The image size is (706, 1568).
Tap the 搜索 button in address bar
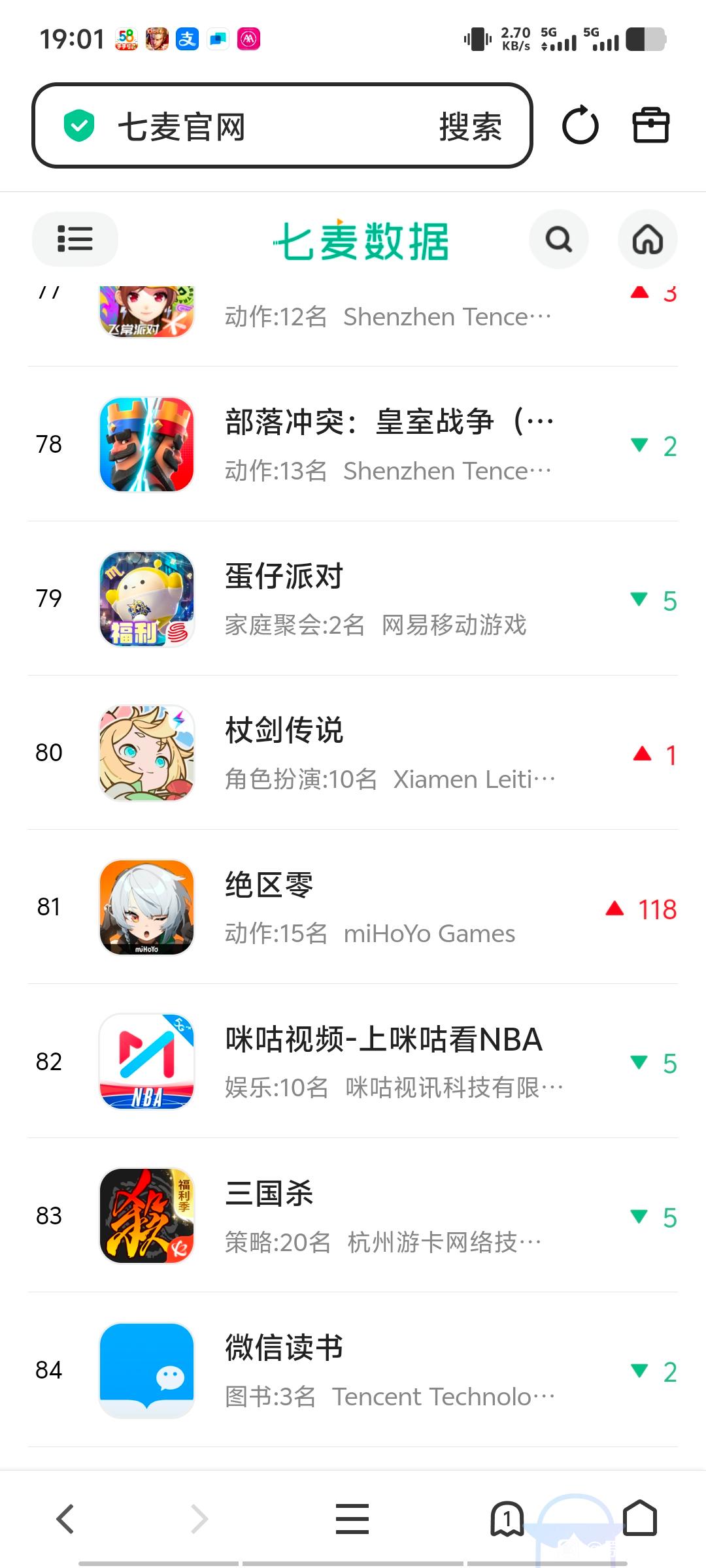(470, 126)
